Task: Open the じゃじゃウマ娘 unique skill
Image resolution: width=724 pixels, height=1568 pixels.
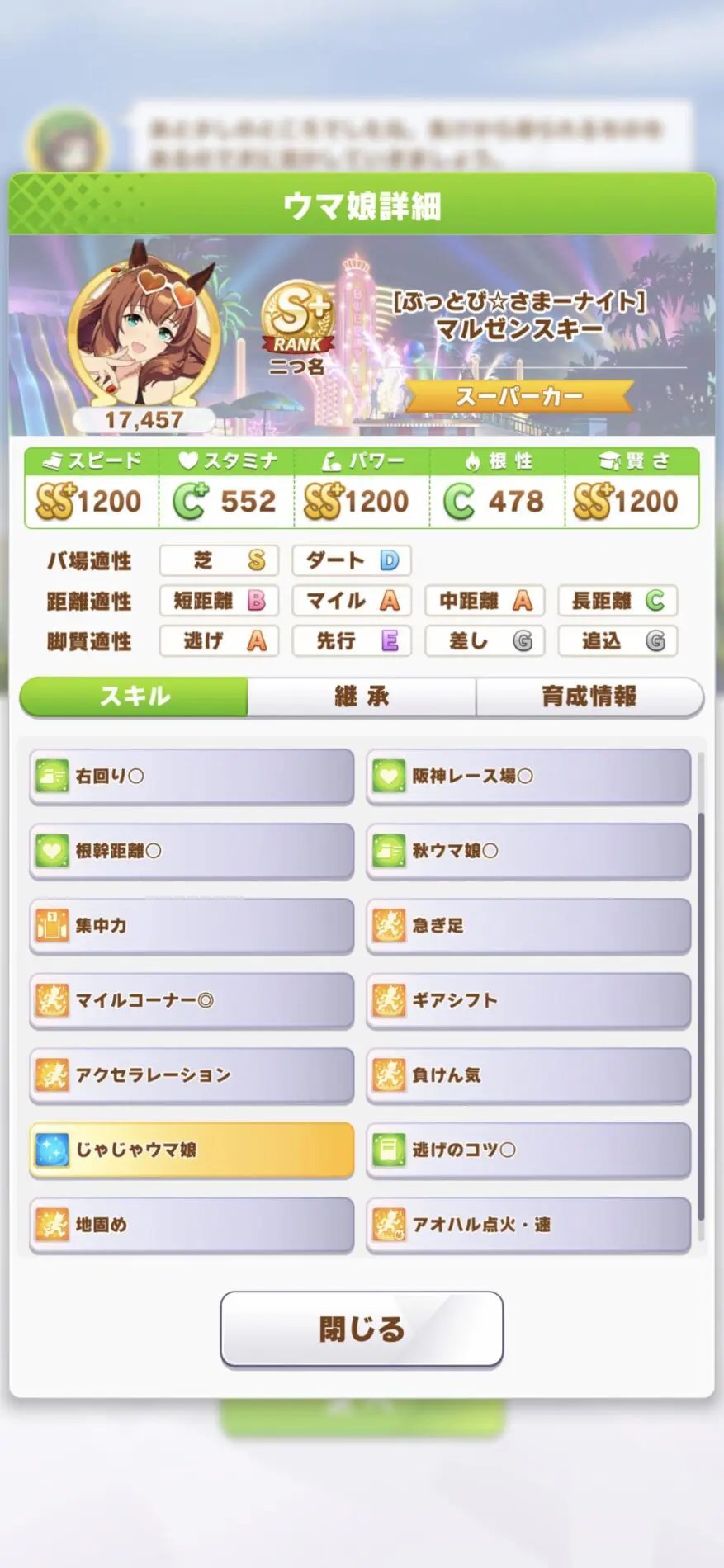Action: [192, 1150]
